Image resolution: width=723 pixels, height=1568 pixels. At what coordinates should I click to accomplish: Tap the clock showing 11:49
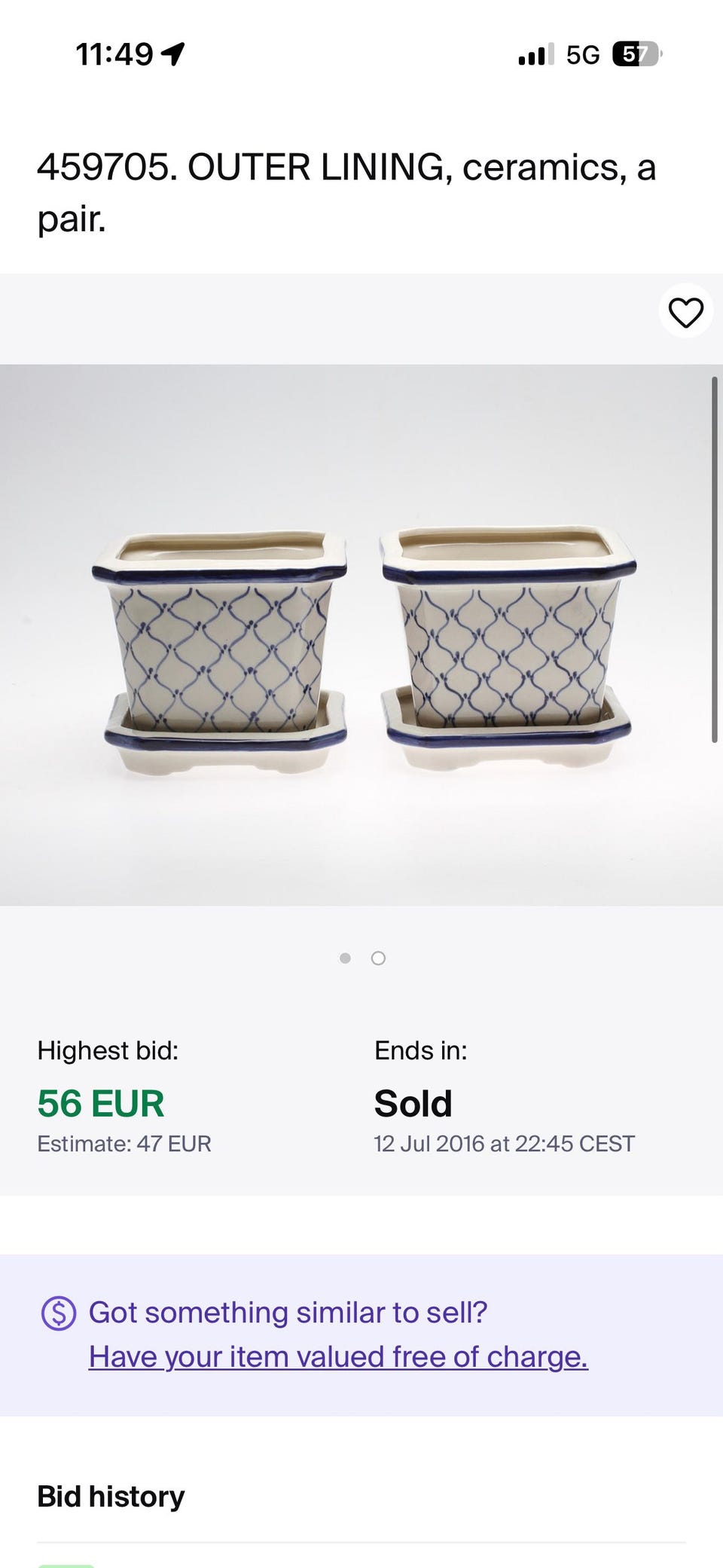tap(114, 54)
